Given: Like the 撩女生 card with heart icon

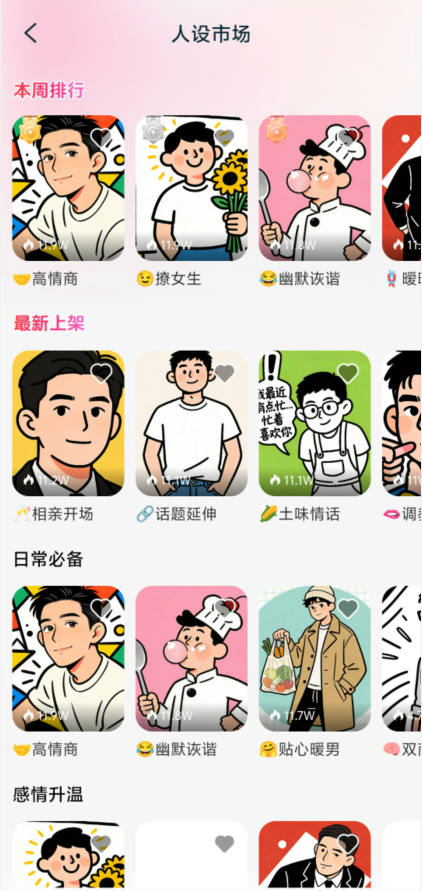Looking at the screenshot, I should [224, 138].
